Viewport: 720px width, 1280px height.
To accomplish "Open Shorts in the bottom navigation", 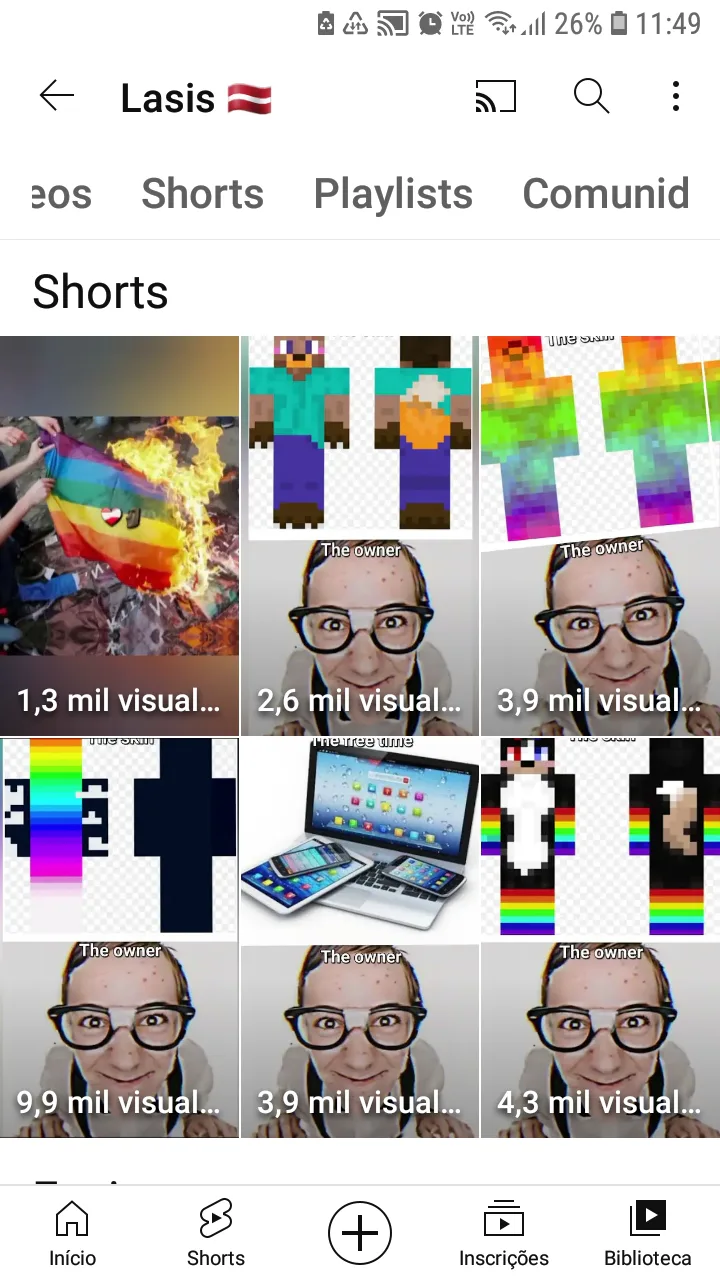I will (x=216, y=1234).
